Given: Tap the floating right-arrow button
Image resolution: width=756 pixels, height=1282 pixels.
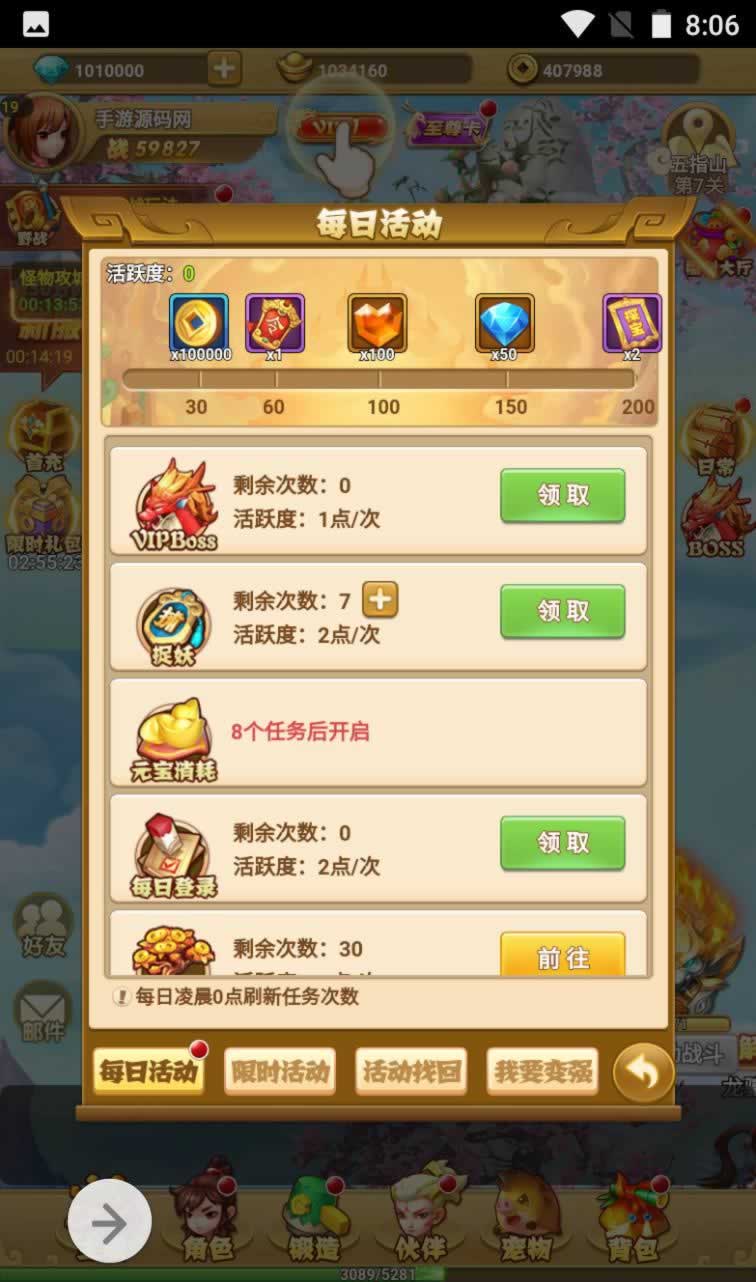Looking at the screenshot, I should click(110, 1222).
